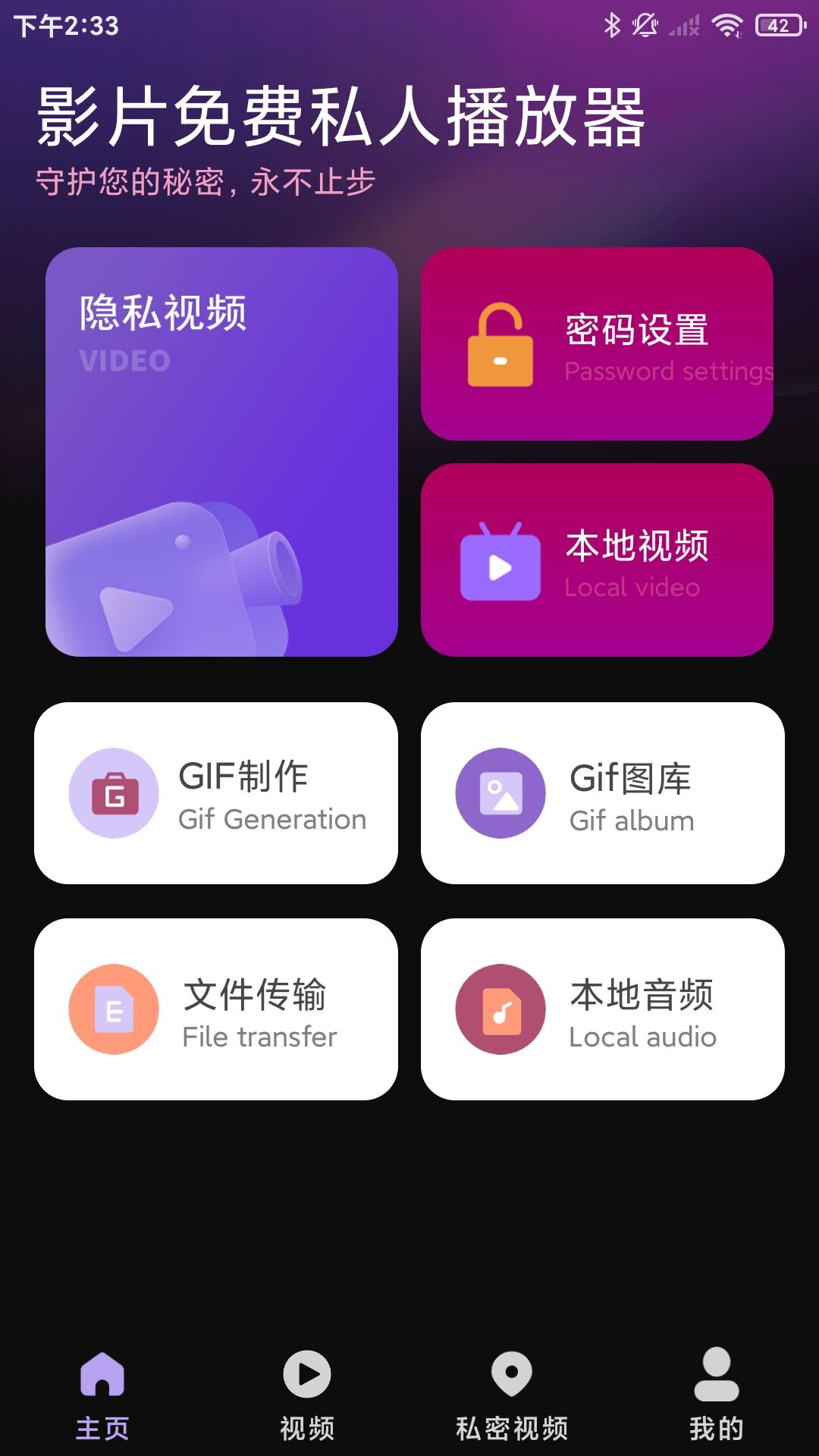
Task: Open GIF制作 Gif Generation
Action: [x=216, y=792]
